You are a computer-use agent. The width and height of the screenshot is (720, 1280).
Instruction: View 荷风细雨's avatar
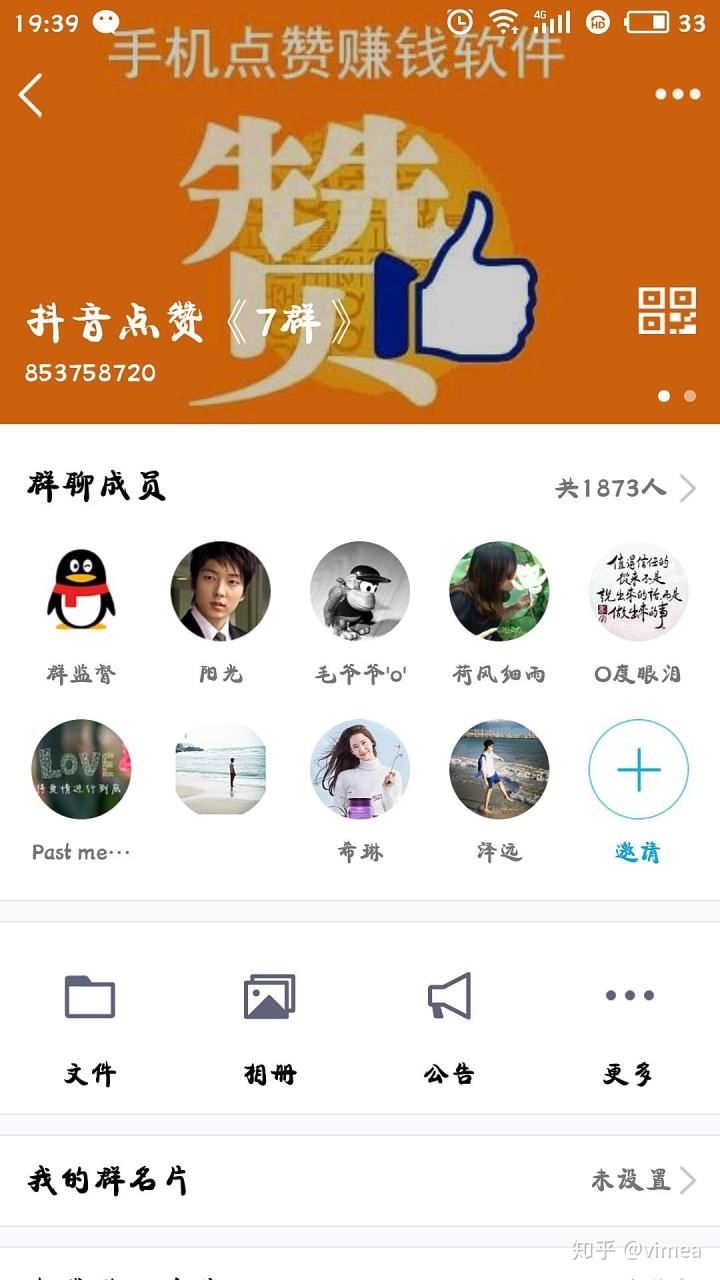pyautogui.click(x=498, y=592)
